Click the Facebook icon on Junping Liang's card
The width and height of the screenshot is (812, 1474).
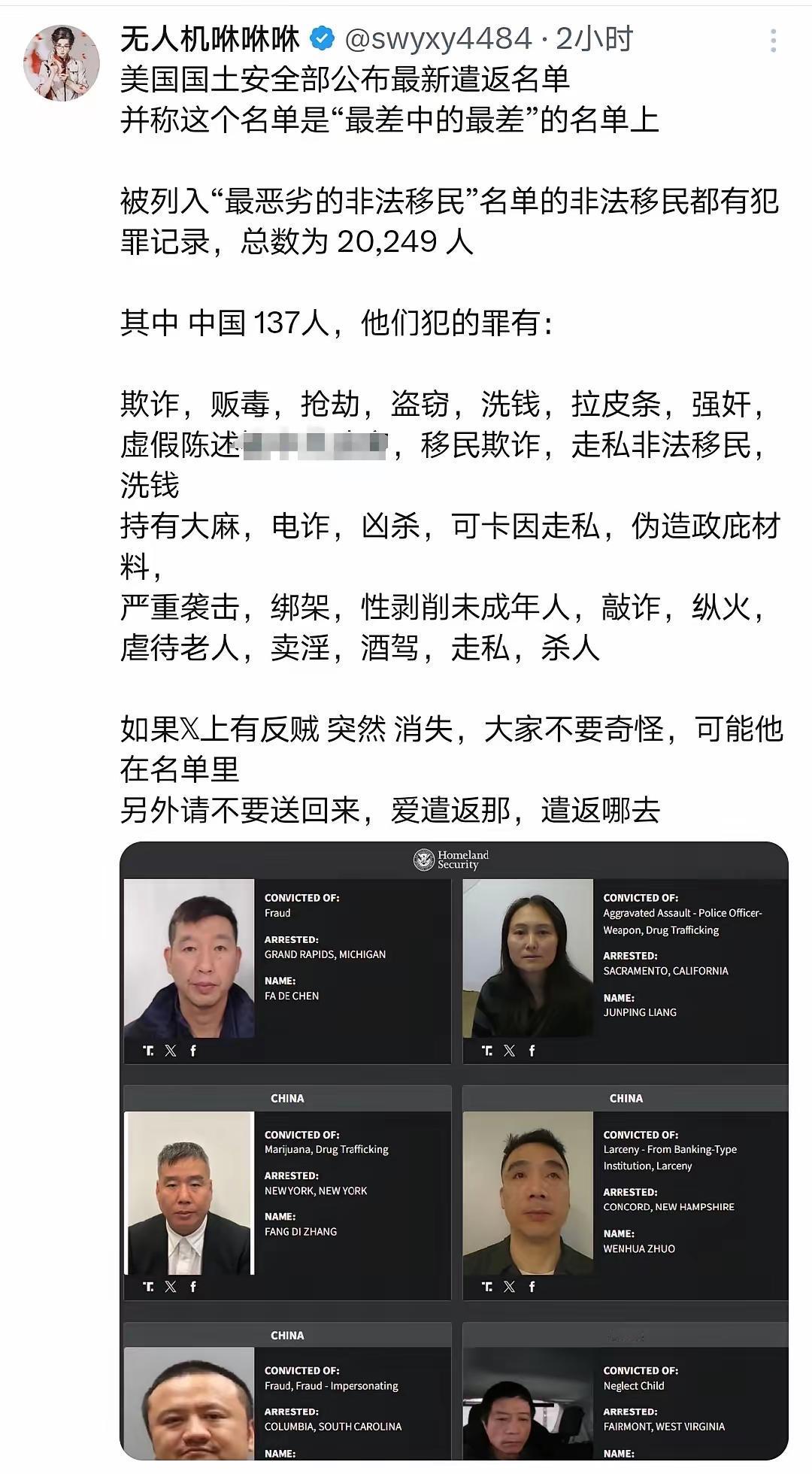pos(534,1050)
